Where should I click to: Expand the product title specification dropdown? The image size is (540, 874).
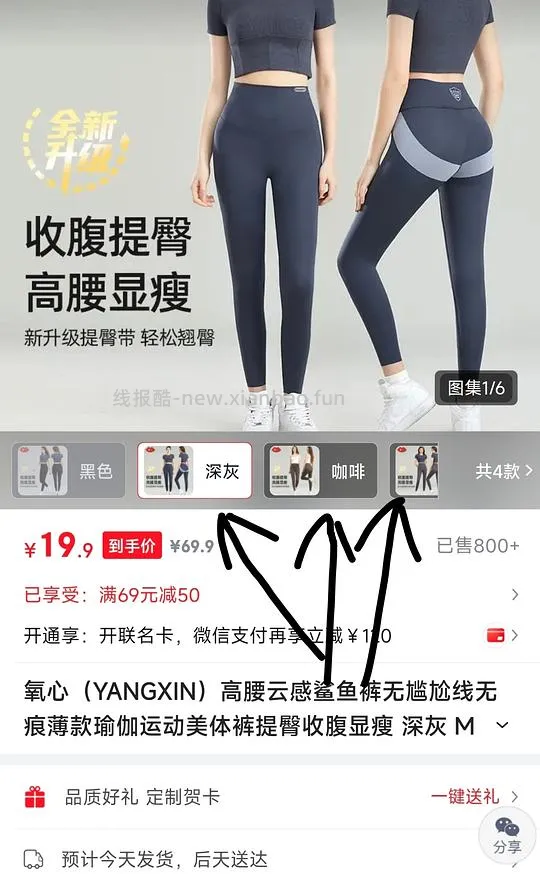pos(502,725)
